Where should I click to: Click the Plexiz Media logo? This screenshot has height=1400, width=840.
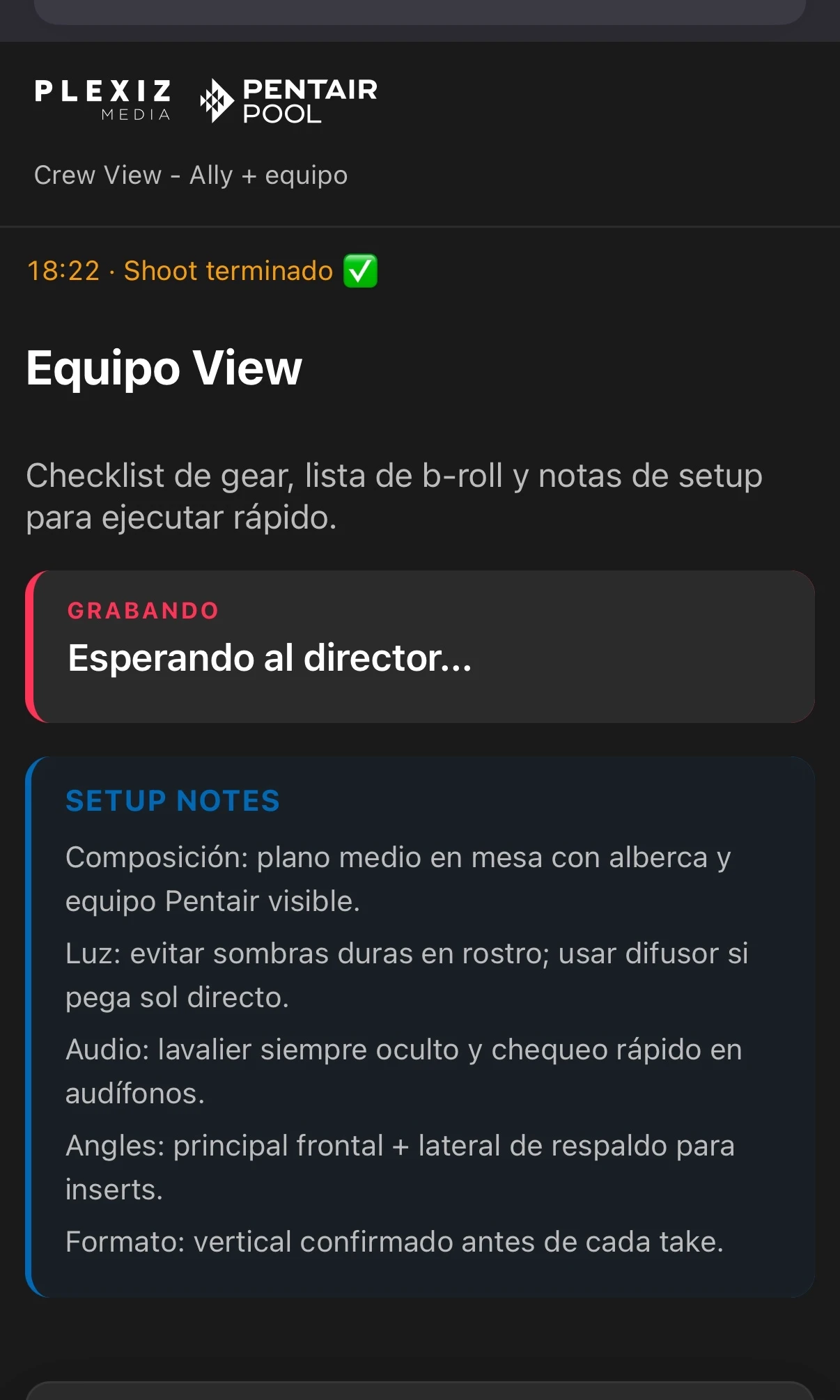(x=102, y=100)
